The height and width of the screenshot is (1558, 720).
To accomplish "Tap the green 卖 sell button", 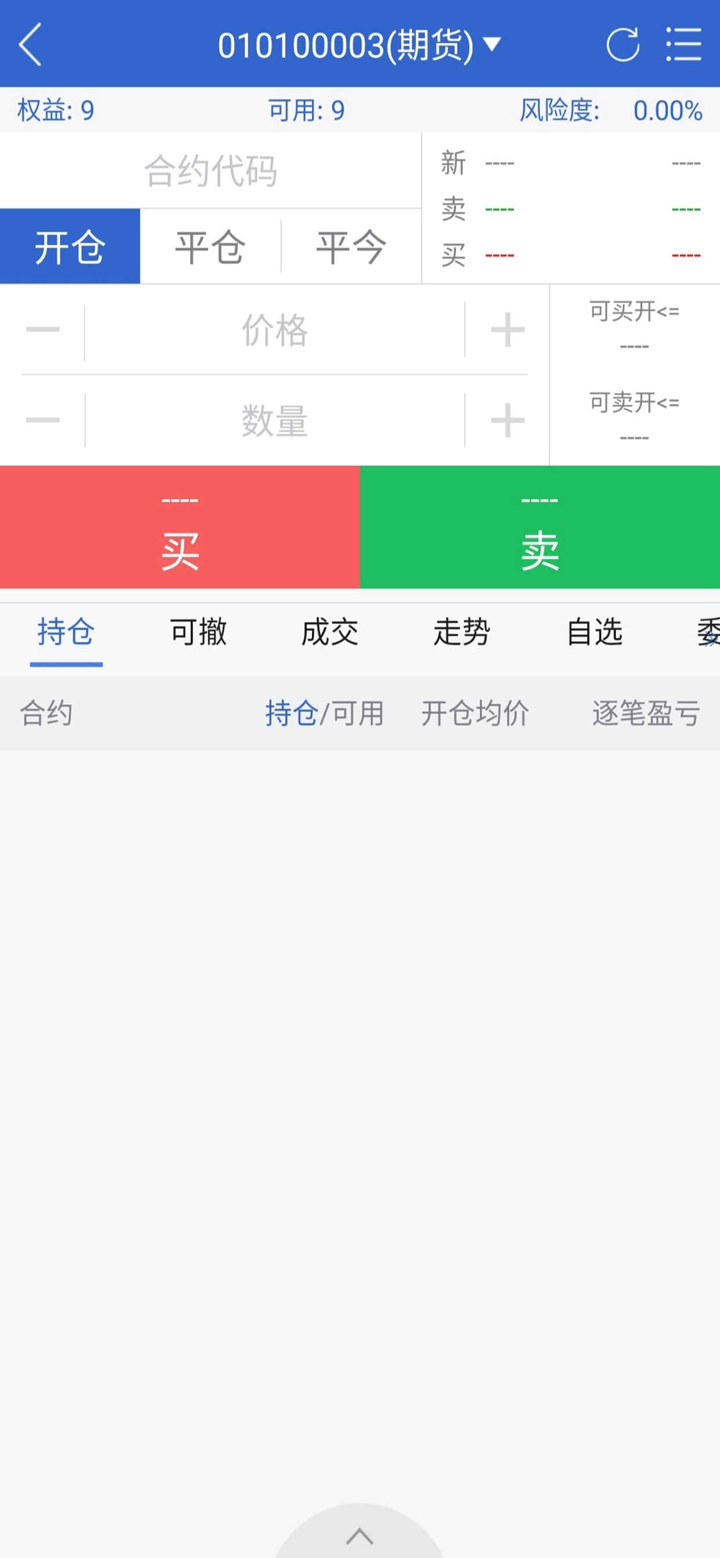I will [x=540, y=528].
